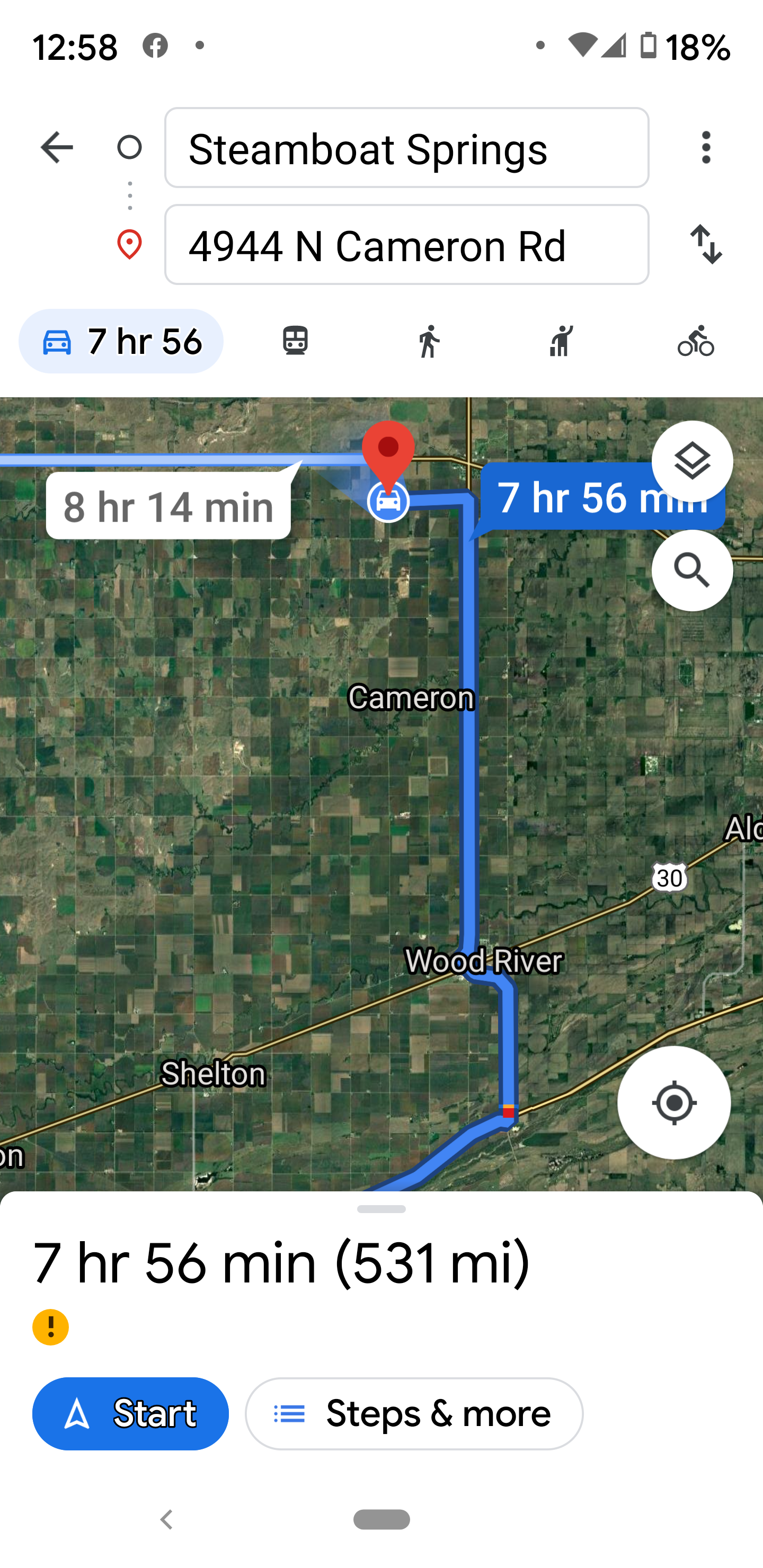
Task: Go back using the top-left arrow
Action: pos(56,147)
